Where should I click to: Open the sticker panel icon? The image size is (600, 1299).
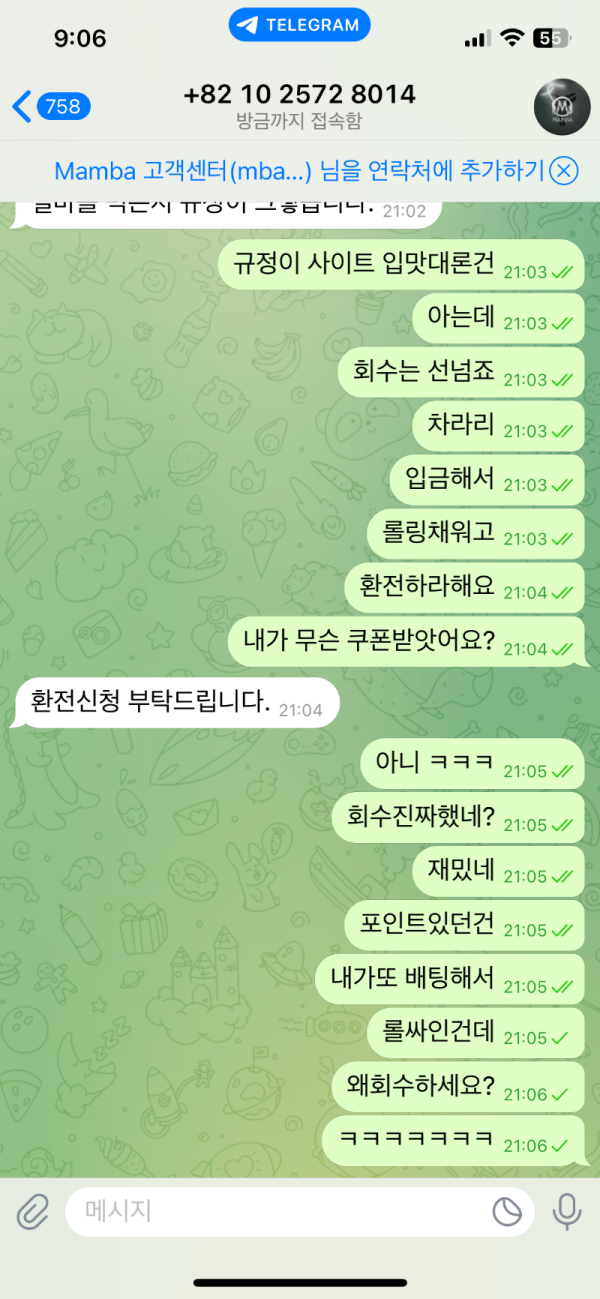507,1212
